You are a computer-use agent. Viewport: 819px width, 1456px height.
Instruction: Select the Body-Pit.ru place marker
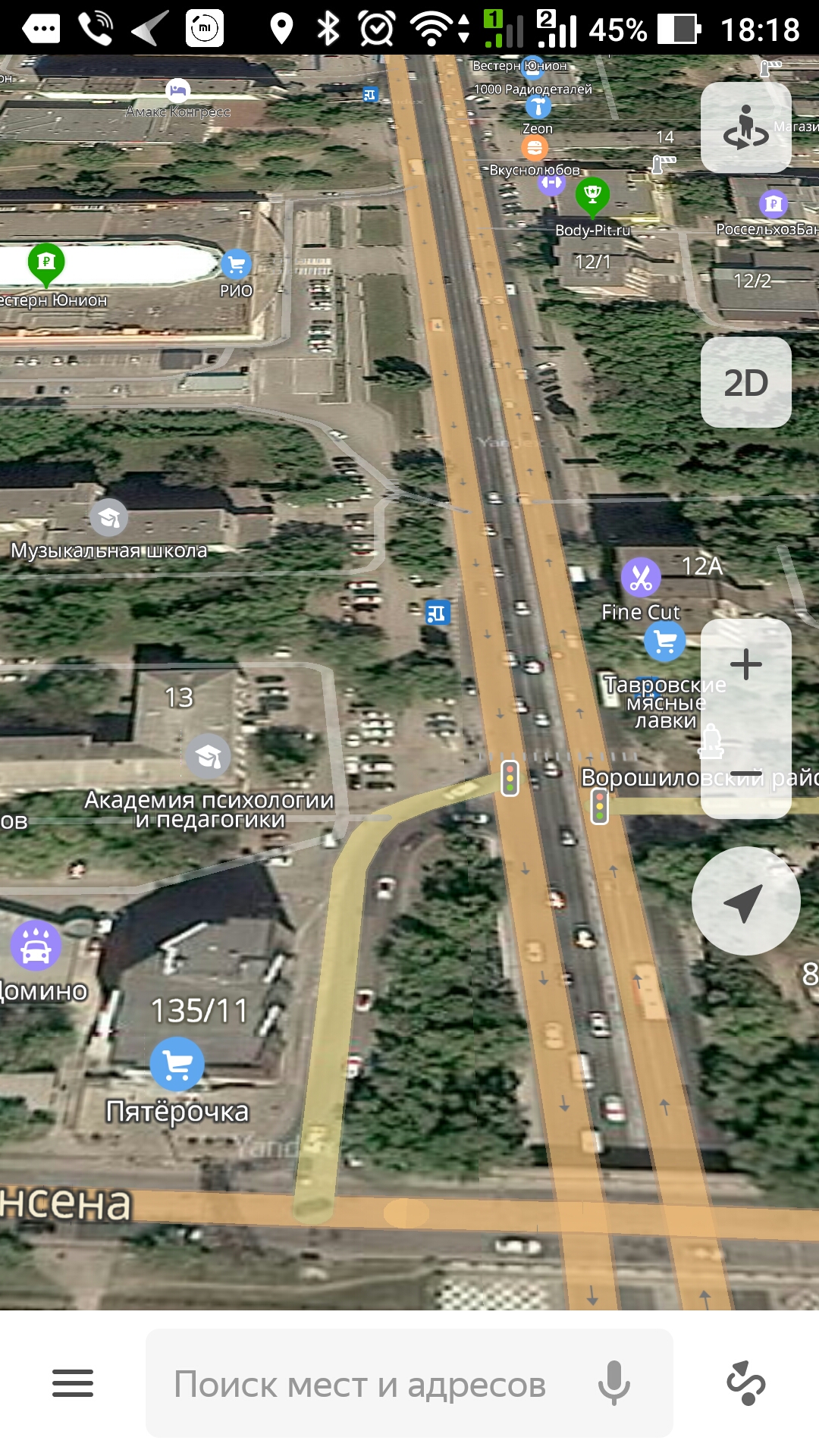pos(592,194)
